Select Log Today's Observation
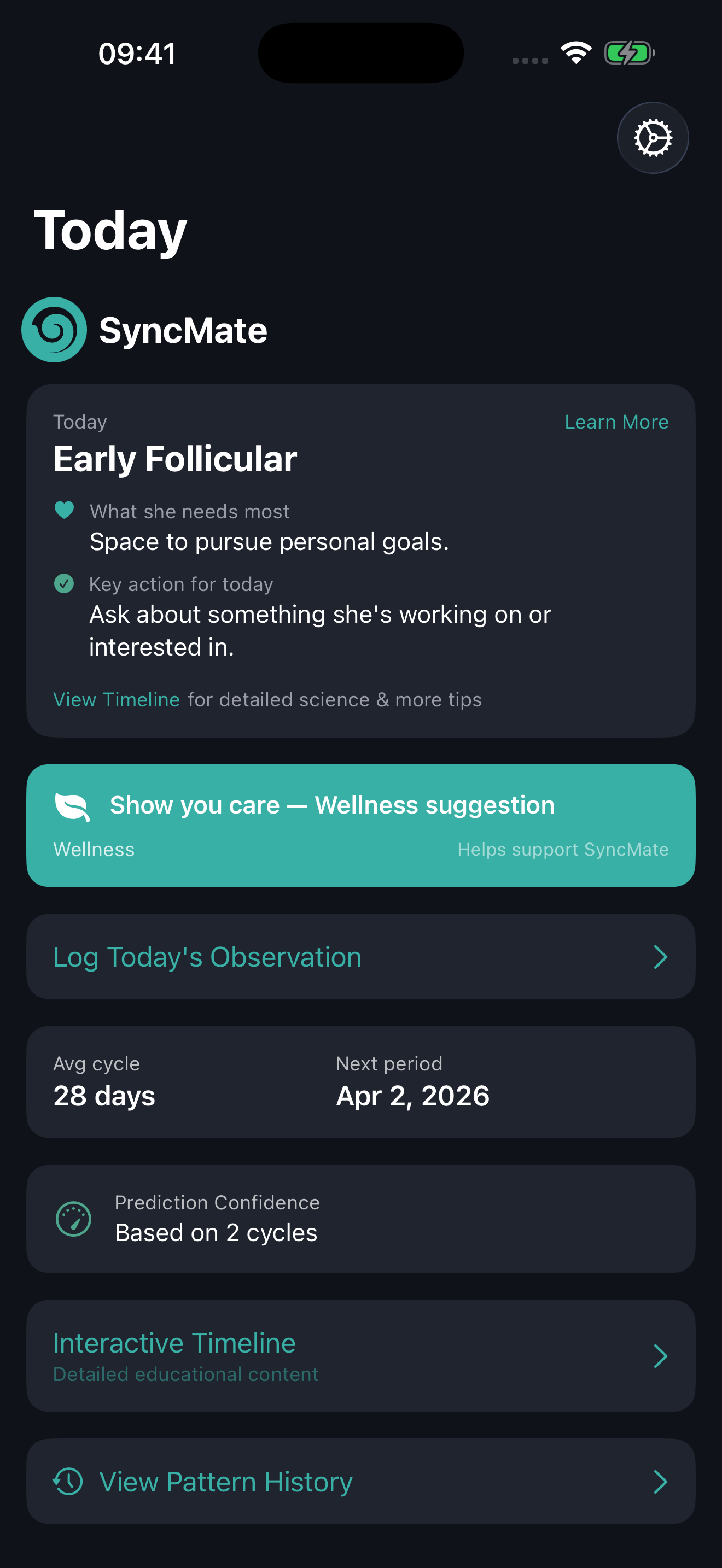Screen dimensions: 722x1568 click(207, 957)
